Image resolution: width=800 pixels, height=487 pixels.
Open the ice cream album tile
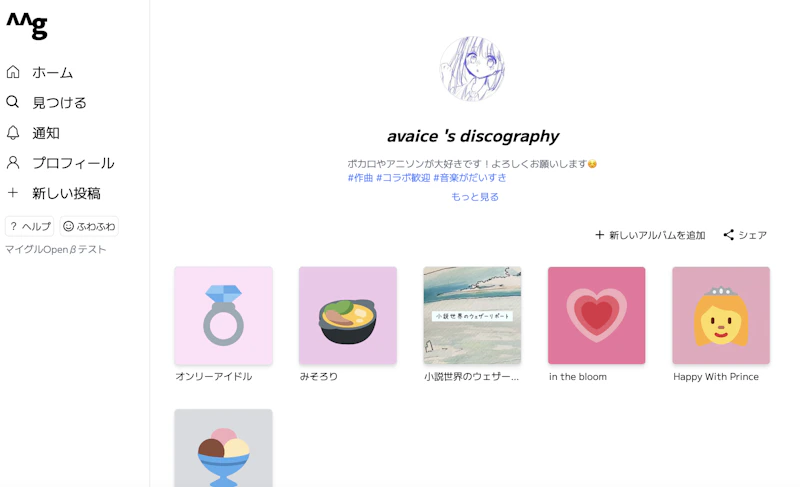[x=223, y=447]
